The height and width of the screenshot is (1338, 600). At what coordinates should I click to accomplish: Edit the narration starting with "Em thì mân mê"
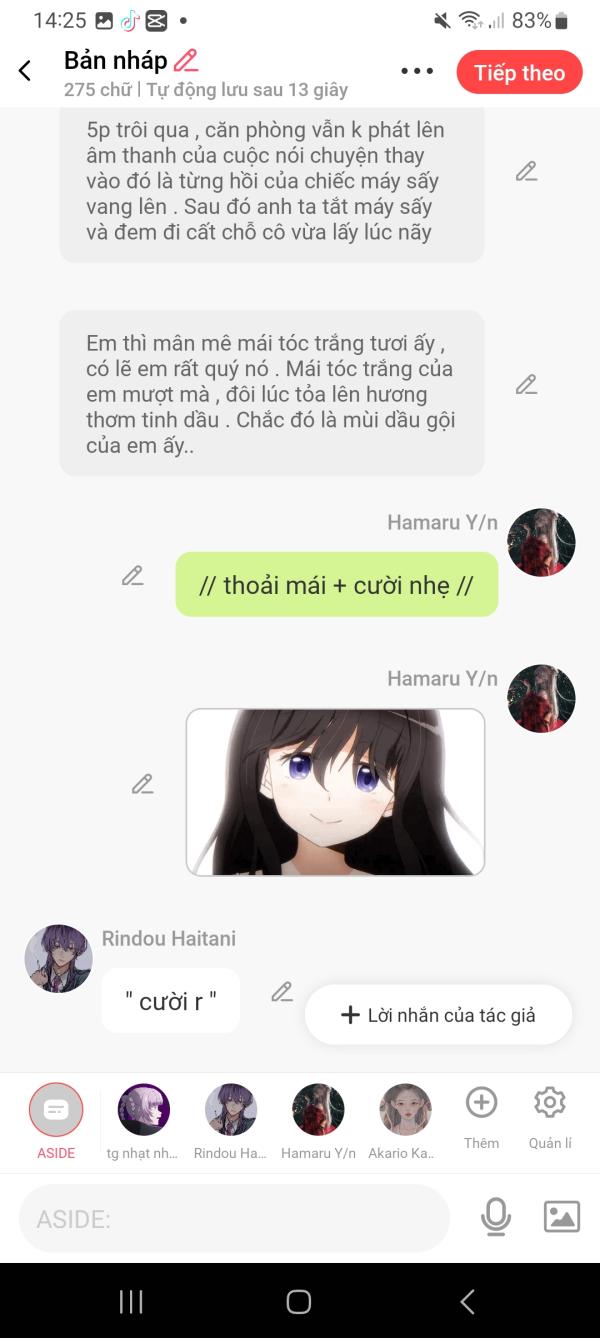(x=527, y=384)
